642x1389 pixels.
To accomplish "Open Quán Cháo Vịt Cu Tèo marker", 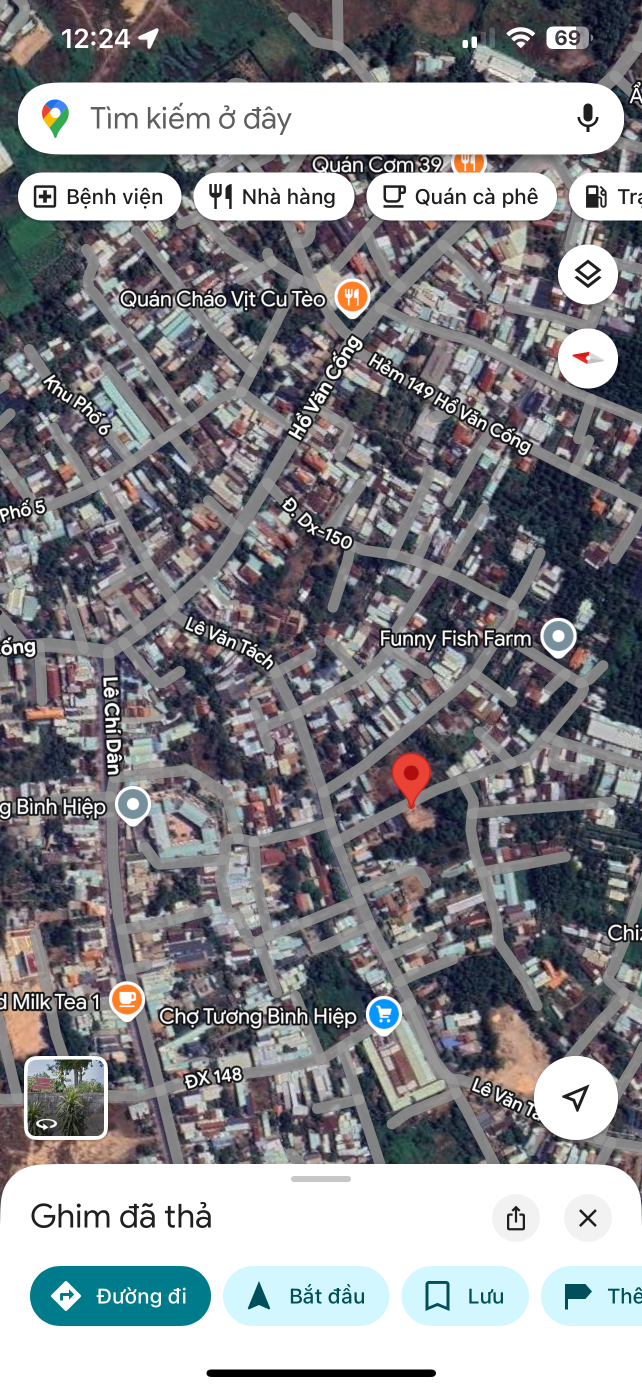I will tap(351, 296).
